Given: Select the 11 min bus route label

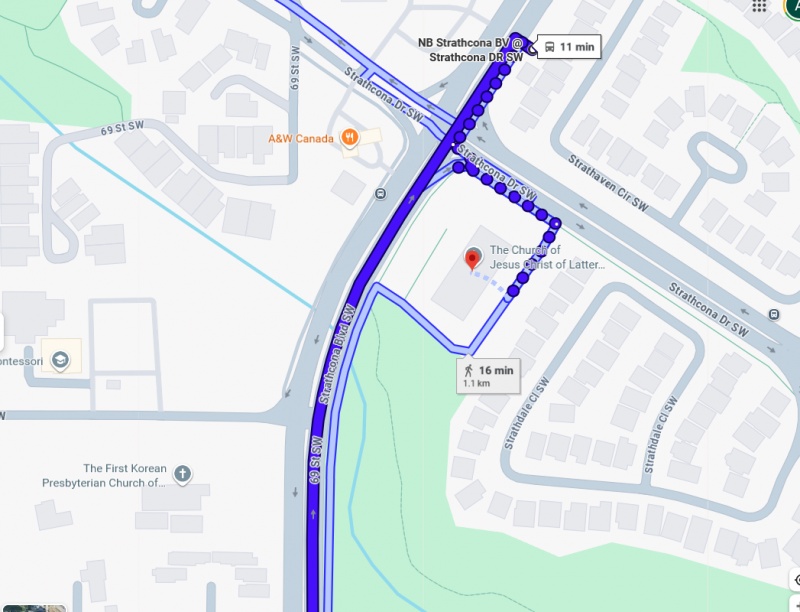Looking at the screenshot, I should click(568, 47).
